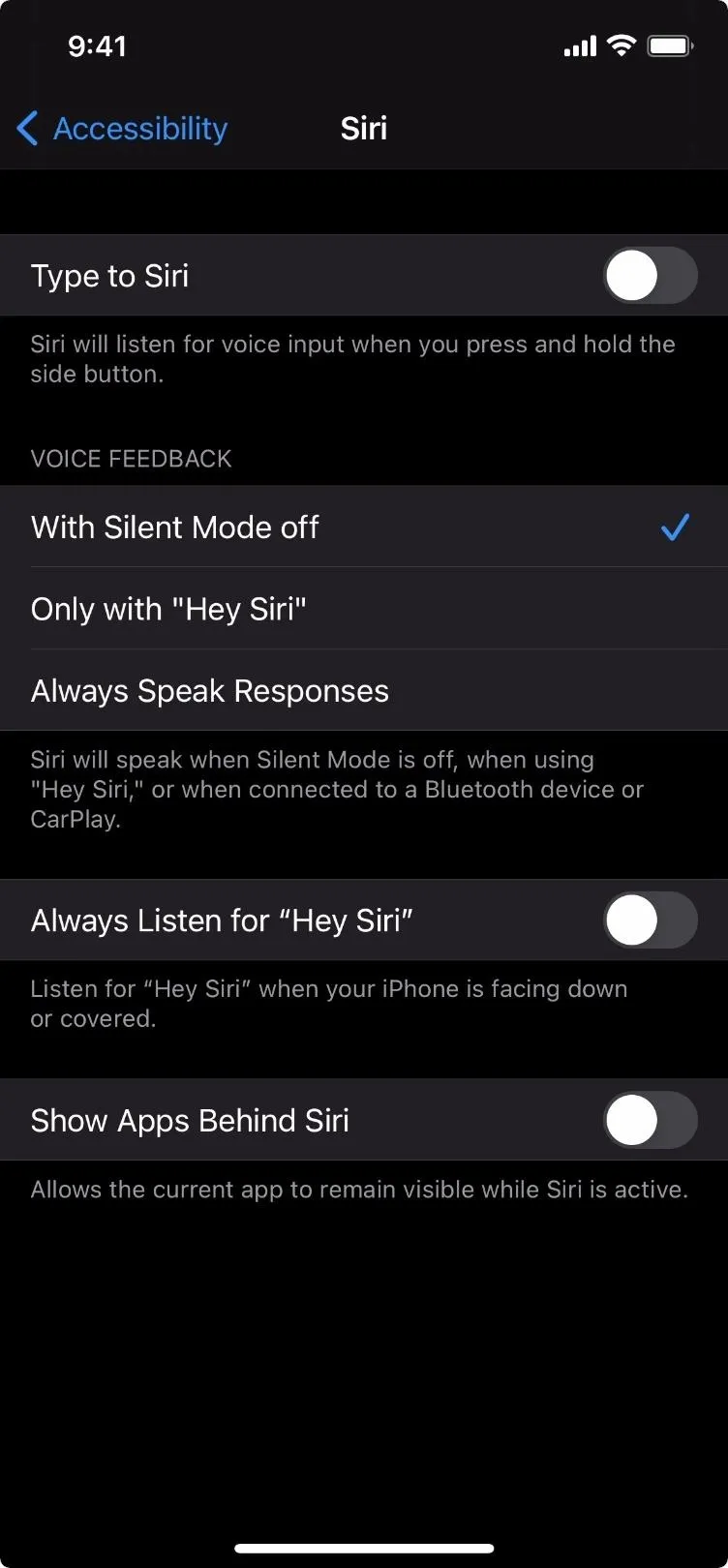Go back to Accessibility settings
Screen dimensions: 728x1568
(x=122, y=128)
